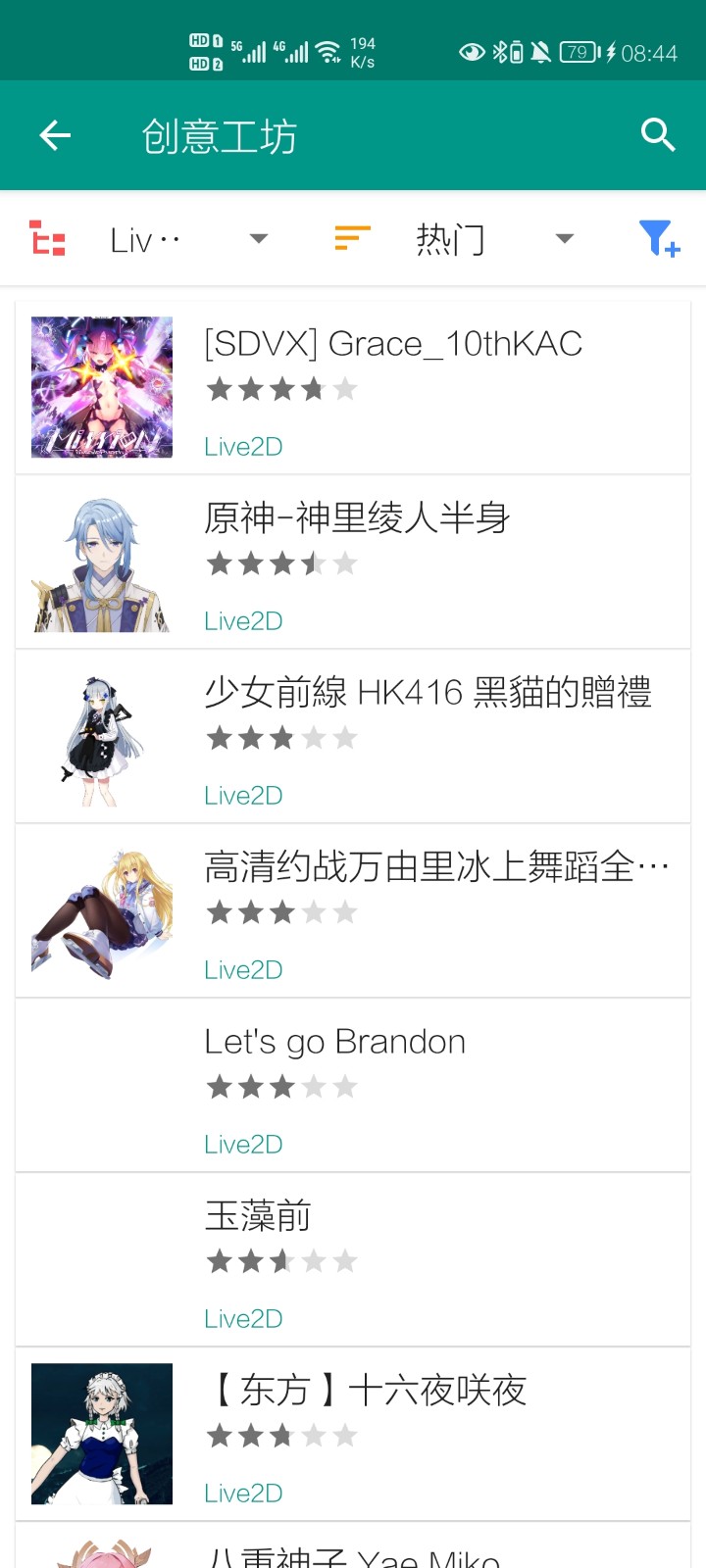
Task: Tap the orange sort lines icon
Action: (x=350, y=238)
